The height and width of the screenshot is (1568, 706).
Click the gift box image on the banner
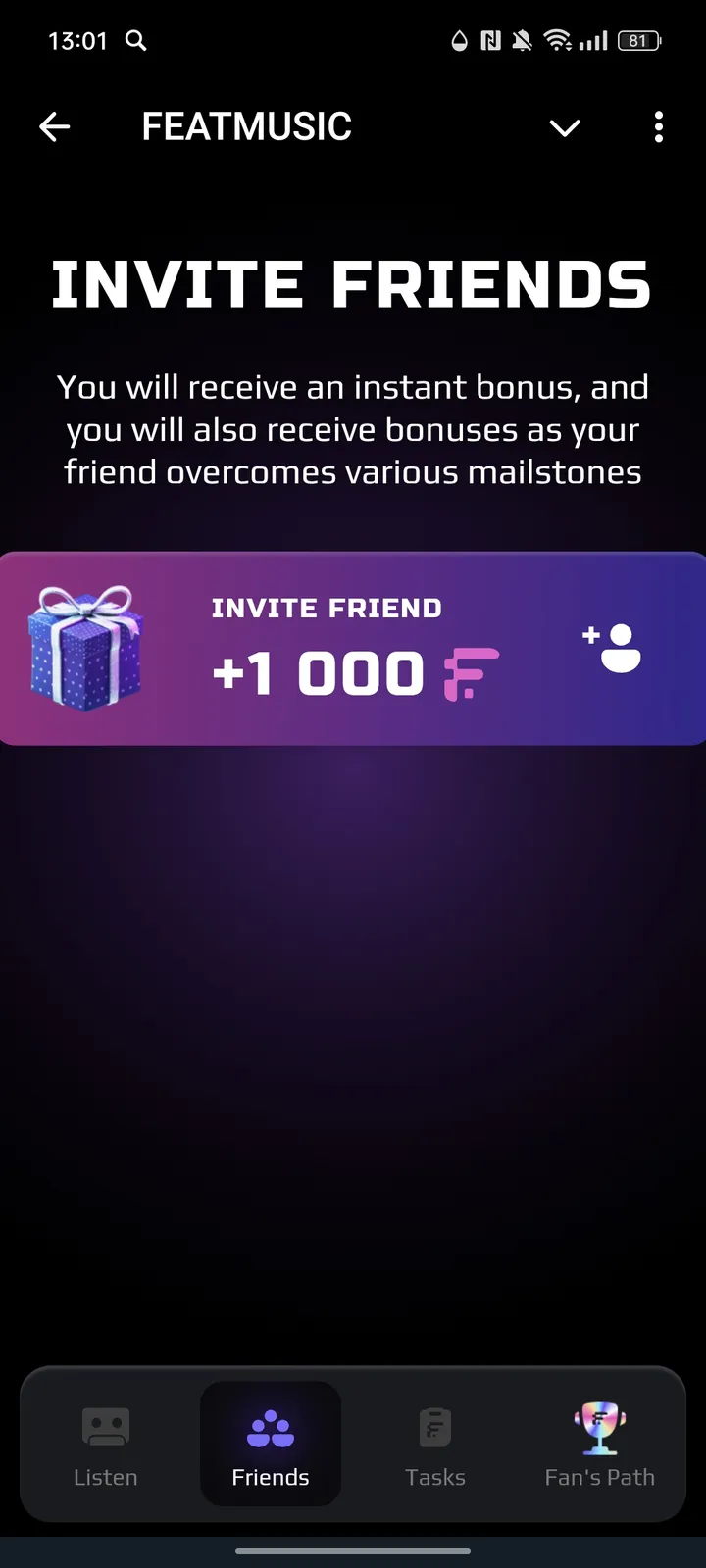click(86, 647)
